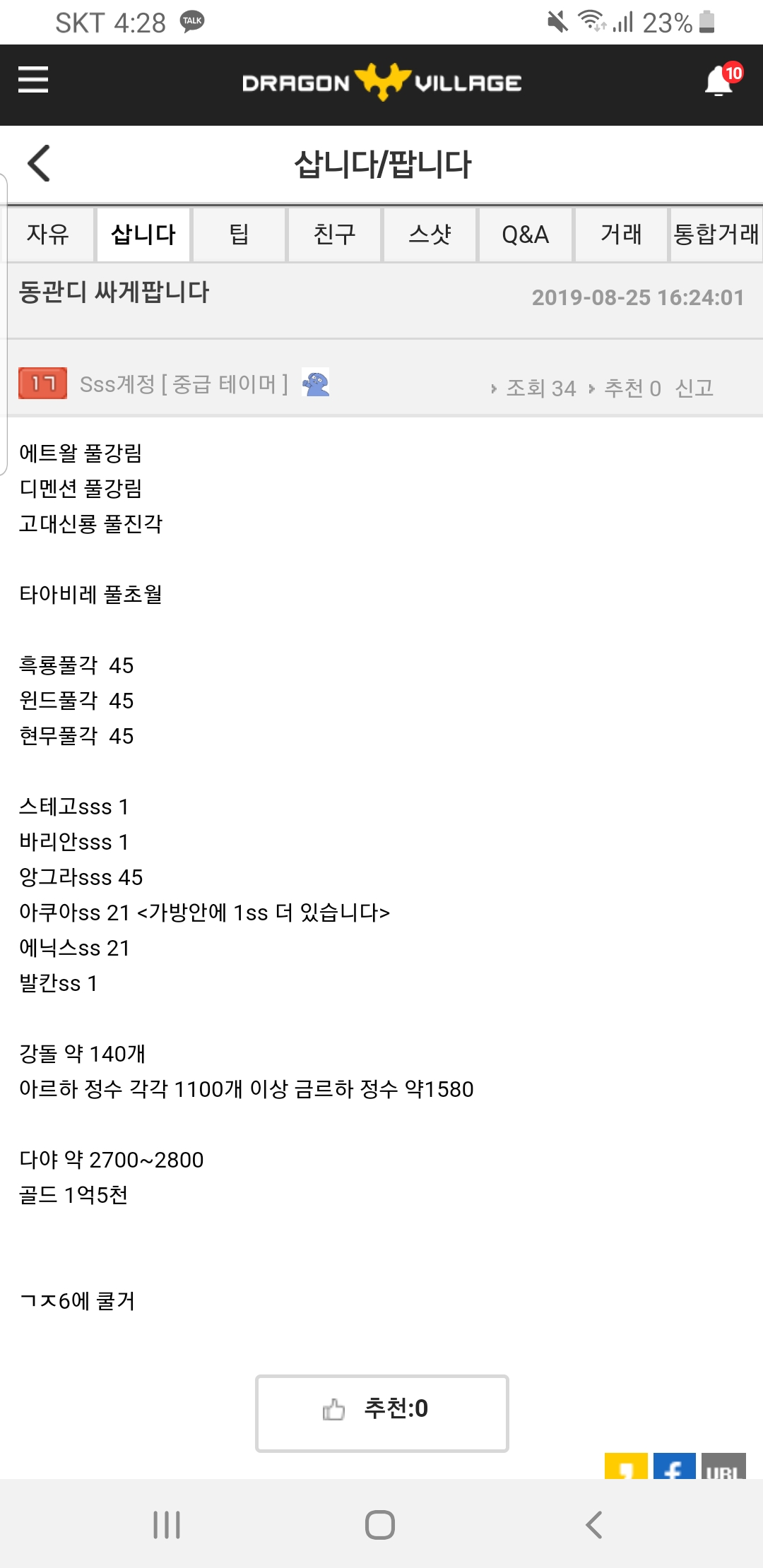
Task: Switch to the 거래 tab
Action: [x=621, y=234]
